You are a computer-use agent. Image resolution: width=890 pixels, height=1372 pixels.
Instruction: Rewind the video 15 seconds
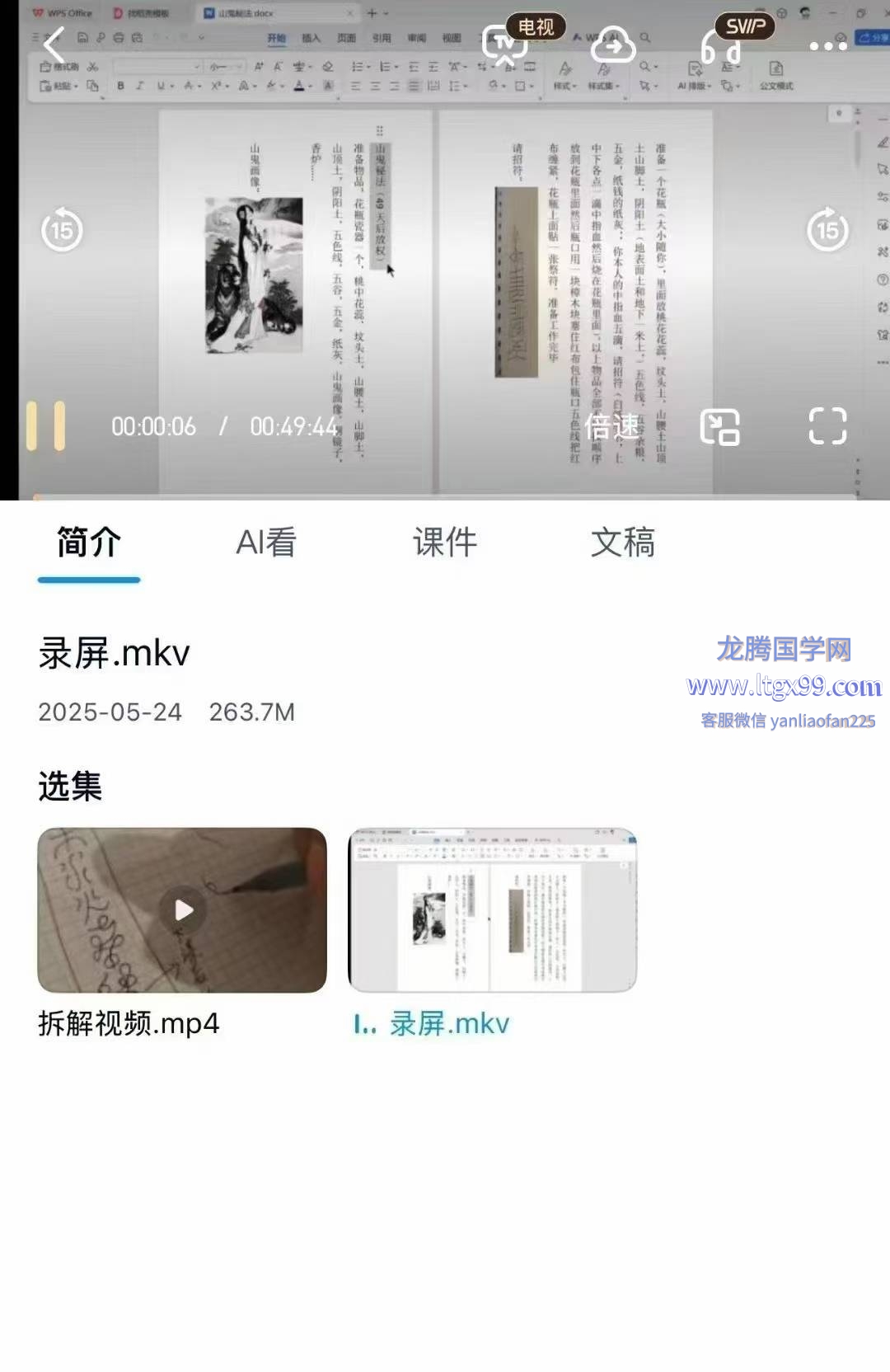click(62, 230)
